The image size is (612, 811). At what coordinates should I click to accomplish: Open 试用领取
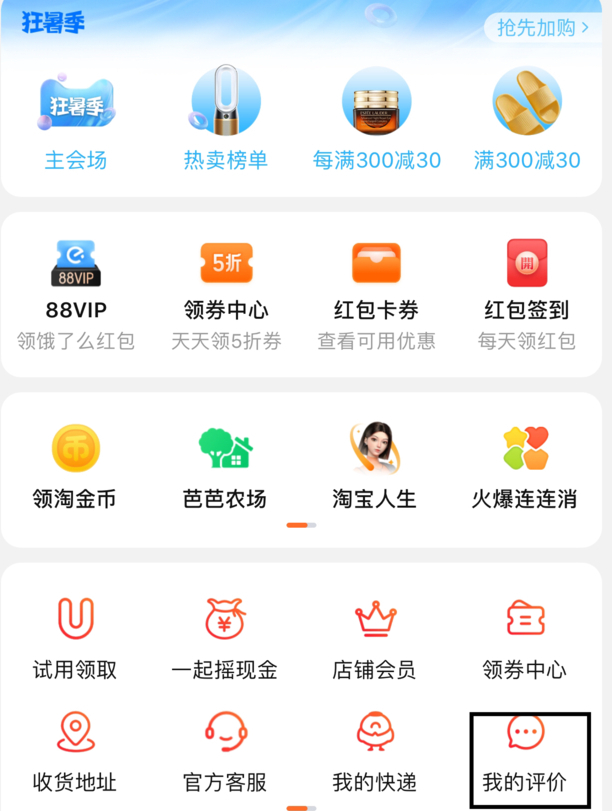click(76, 640)
